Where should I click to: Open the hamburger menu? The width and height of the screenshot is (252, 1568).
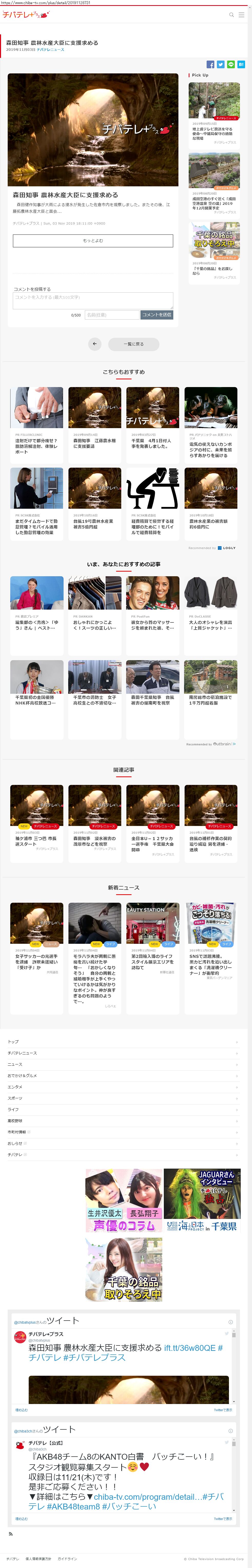[x=242, y=15]
